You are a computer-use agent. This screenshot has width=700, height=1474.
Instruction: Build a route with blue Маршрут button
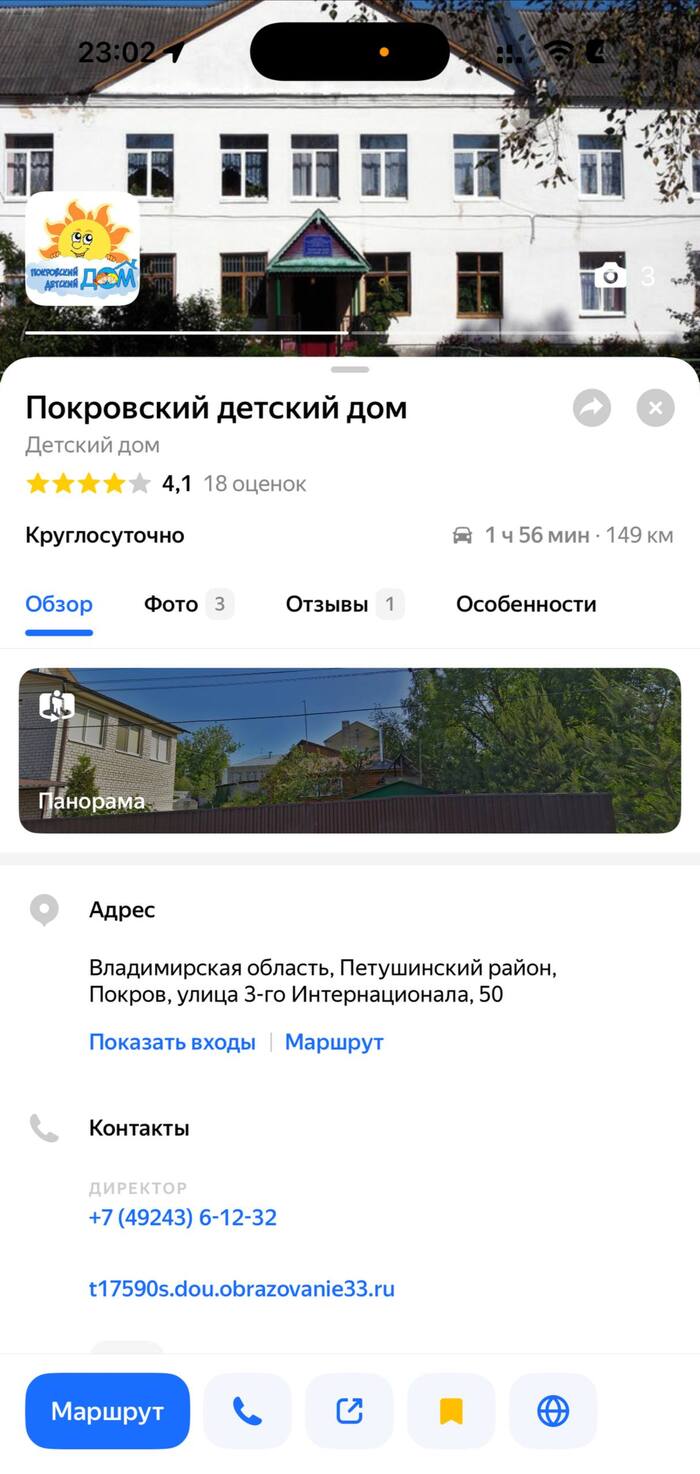[x=107, y=1411]
